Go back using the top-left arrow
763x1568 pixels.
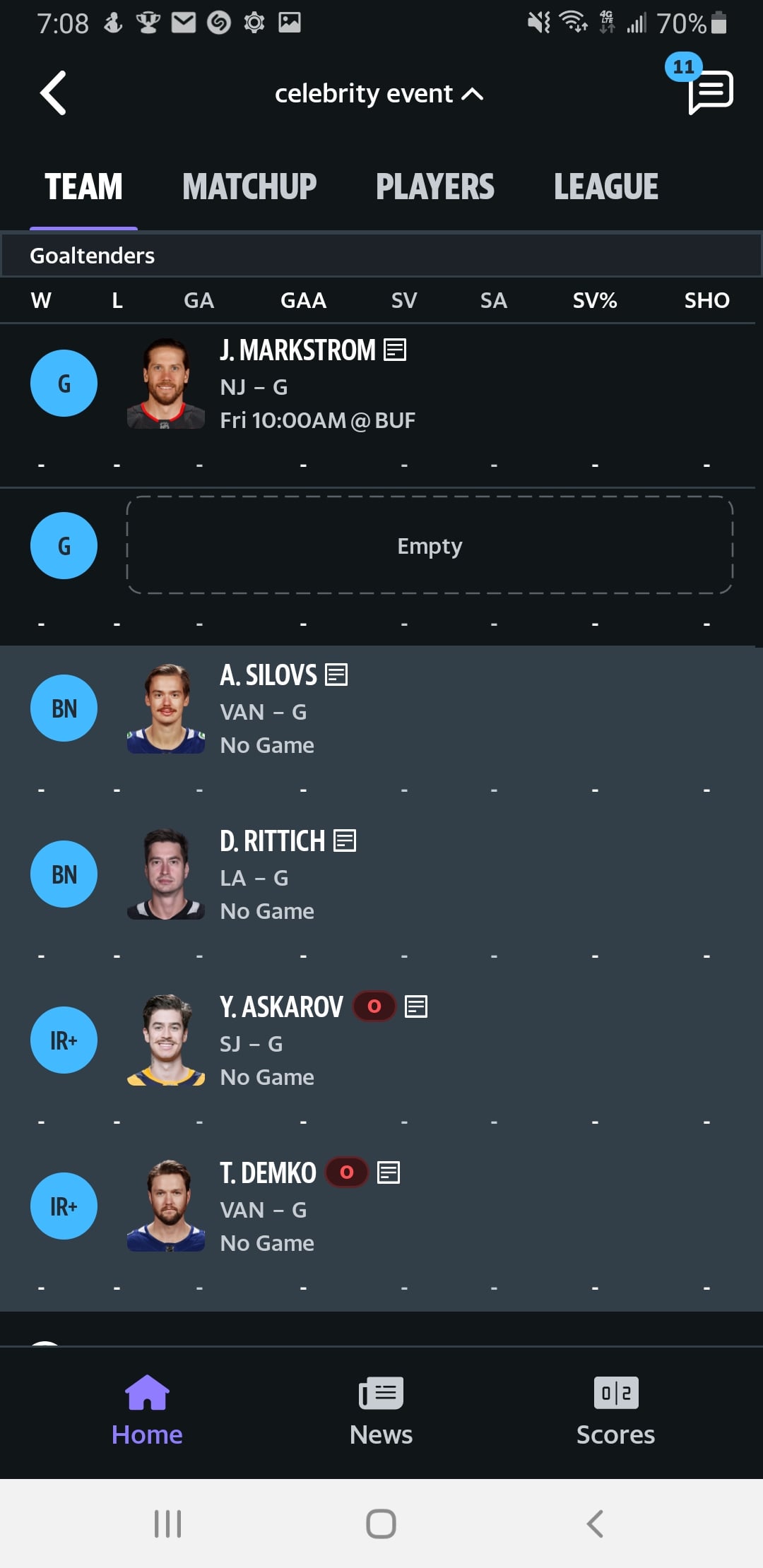pyautogui.click(x=54, y=93)
